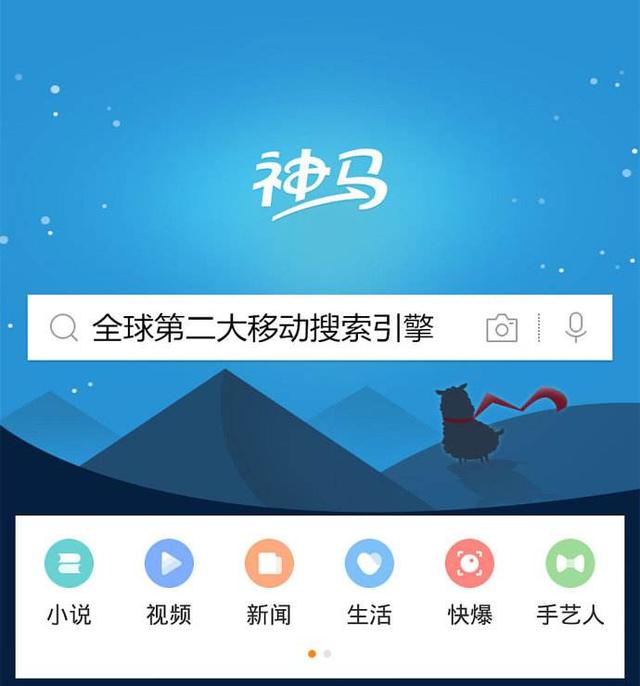Start voice search with the microphone
Image resolution: width=640 pixels, height=686 pixels.
pos(575,328)
